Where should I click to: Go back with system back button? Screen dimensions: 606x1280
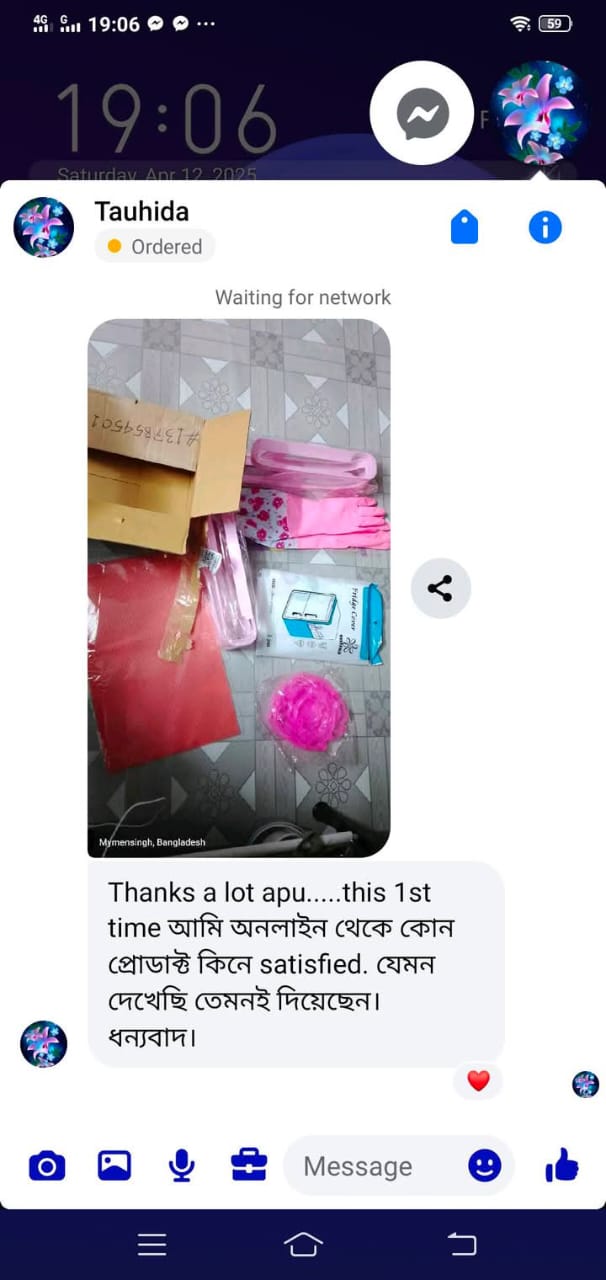pos(461,1244)
